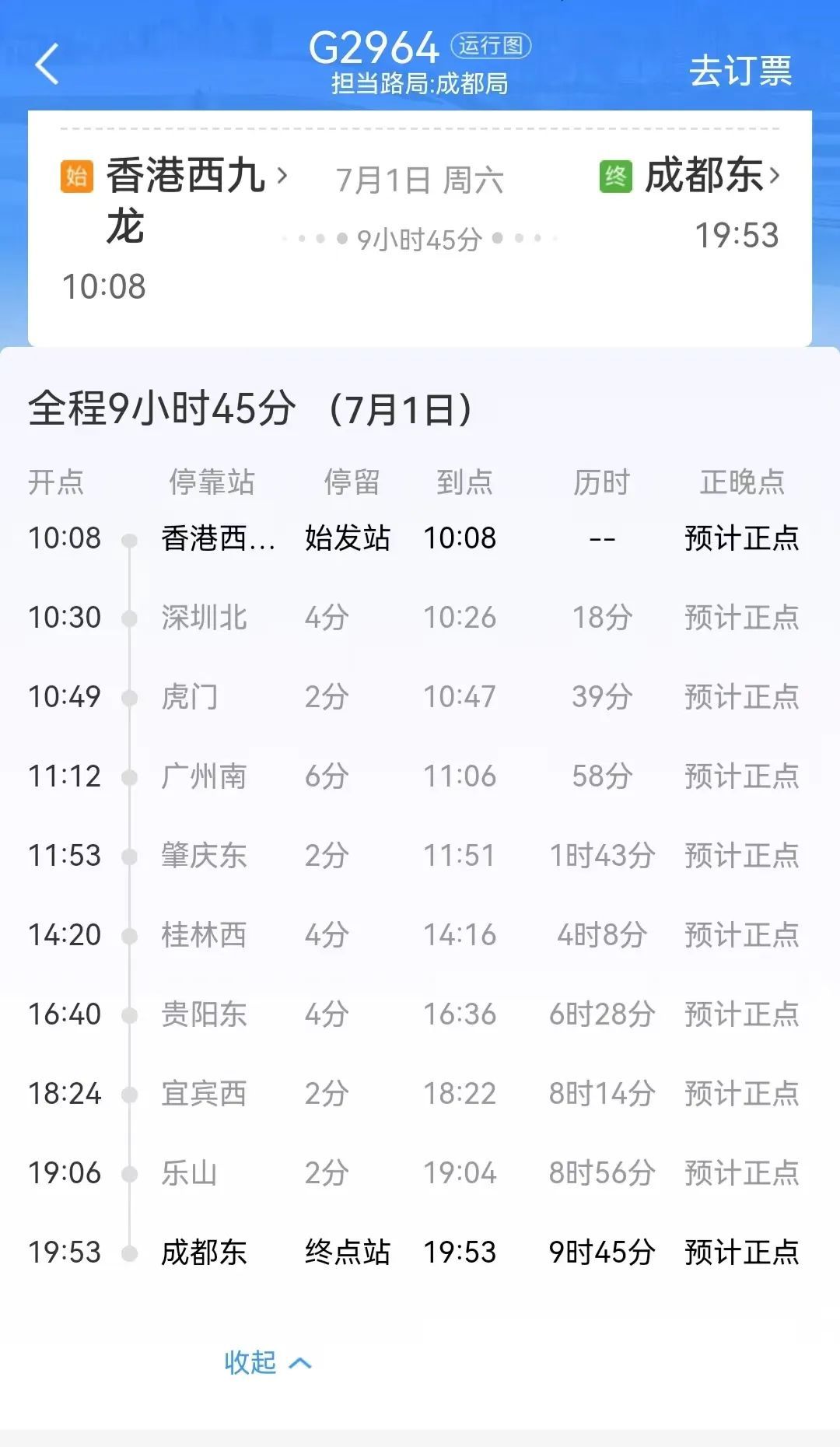This screenshot has height=1447, width=840.
Task: Open the 运行图 route diagram
Action: [x=491, y=46]
